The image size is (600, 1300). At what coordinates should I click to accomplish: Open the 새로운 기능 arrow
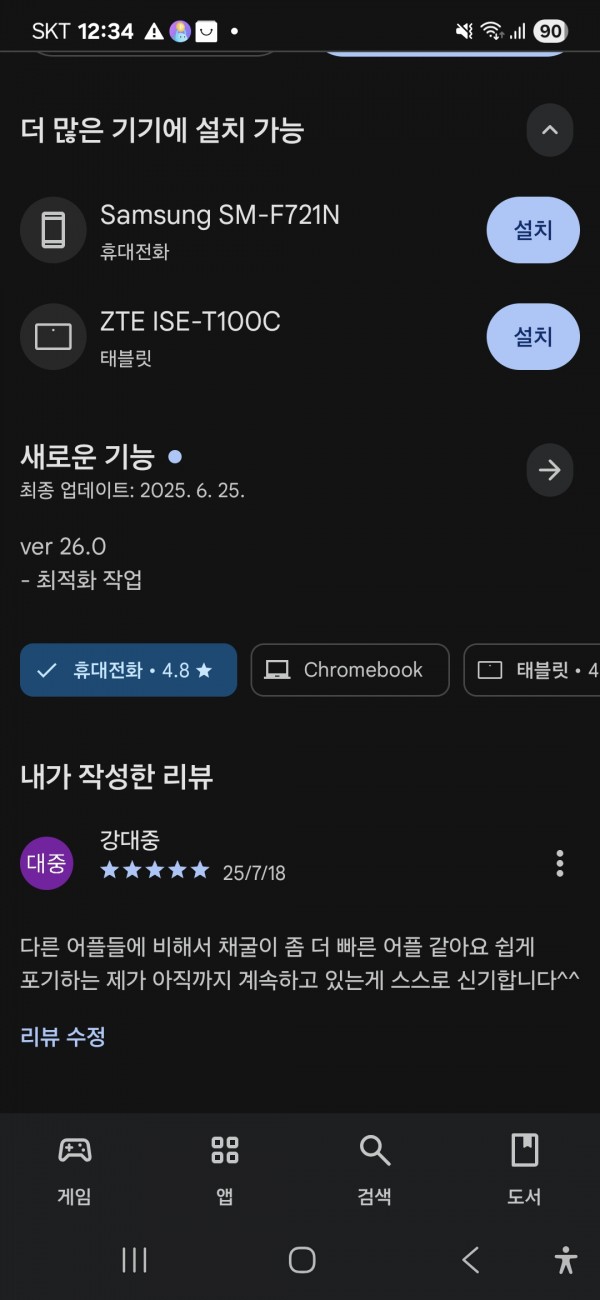(550, 470)
